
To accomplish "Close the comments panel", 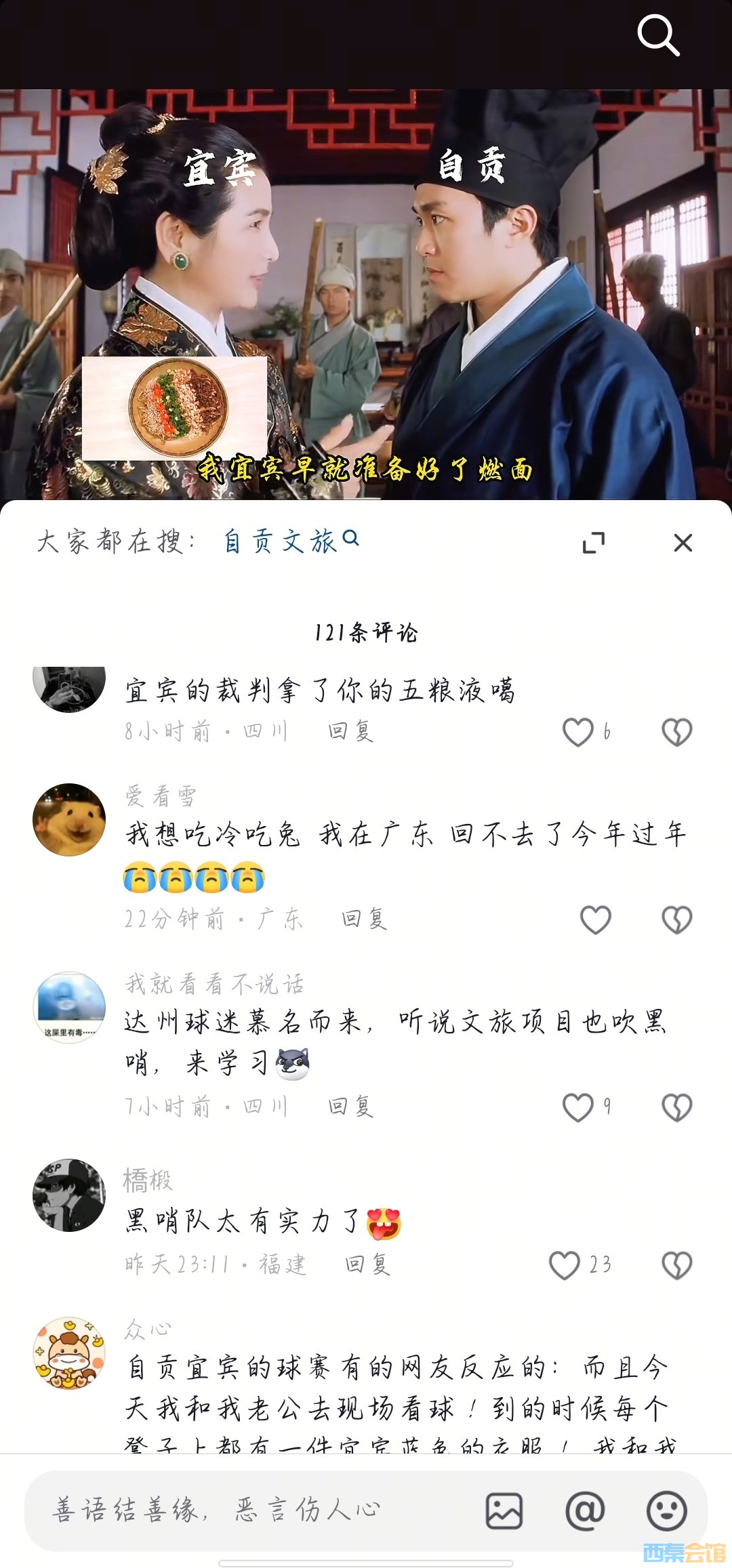I will 683,543.
